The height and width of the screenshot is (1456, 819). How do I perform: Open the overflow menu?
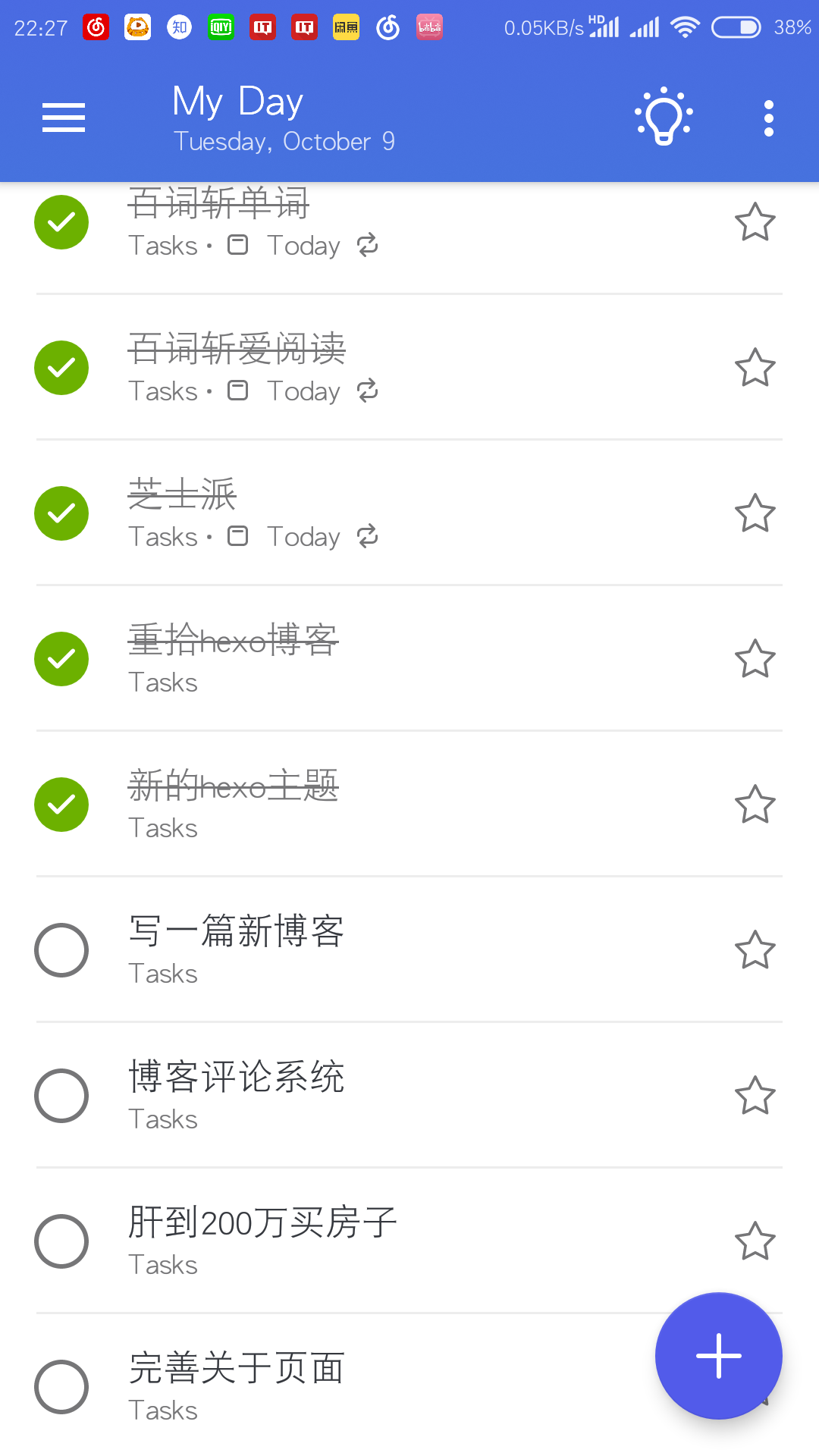769,118
